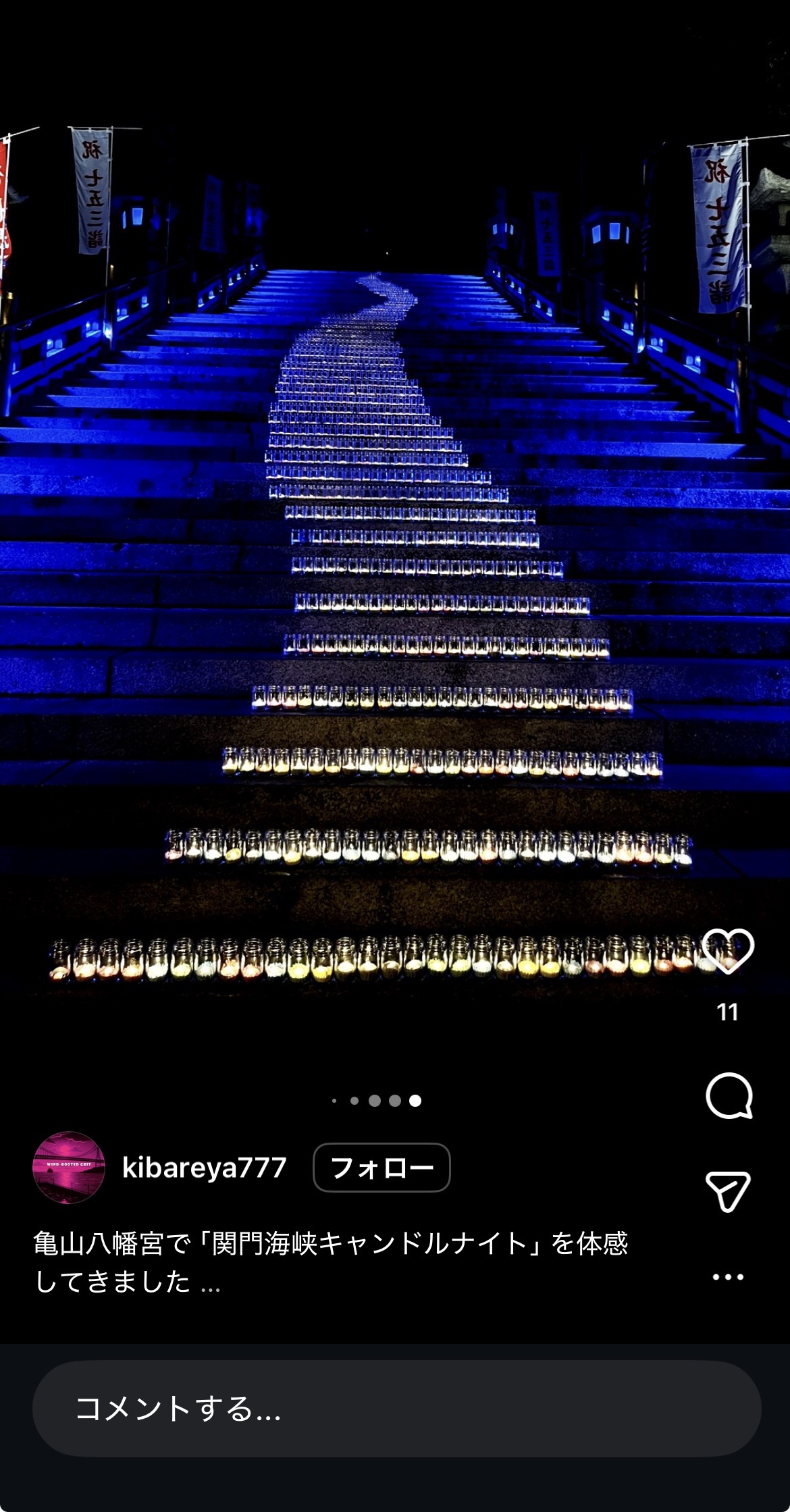
Task: Like the candle night post
Action: pyautogui.click(x=728, y=951)
